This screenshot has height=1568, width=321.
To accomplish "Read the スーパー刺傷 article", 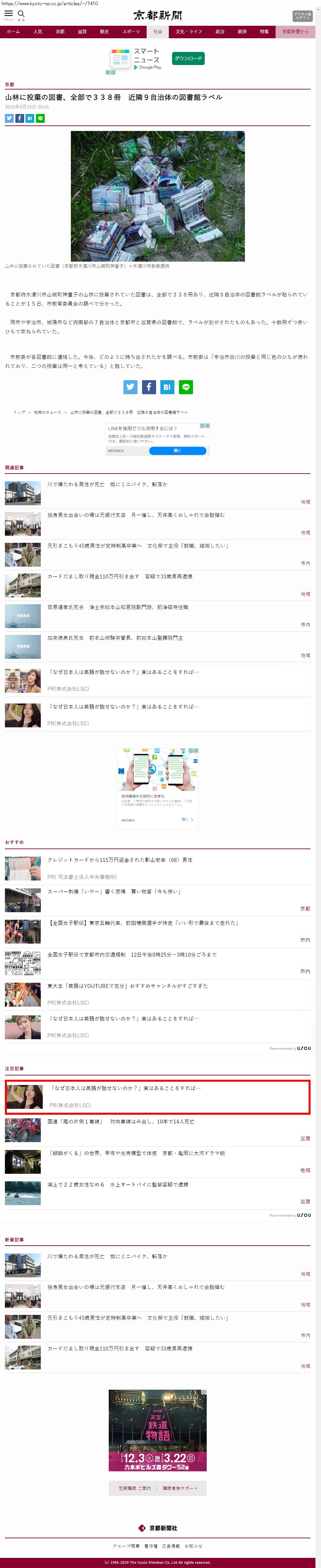I will tap(114, 892).
